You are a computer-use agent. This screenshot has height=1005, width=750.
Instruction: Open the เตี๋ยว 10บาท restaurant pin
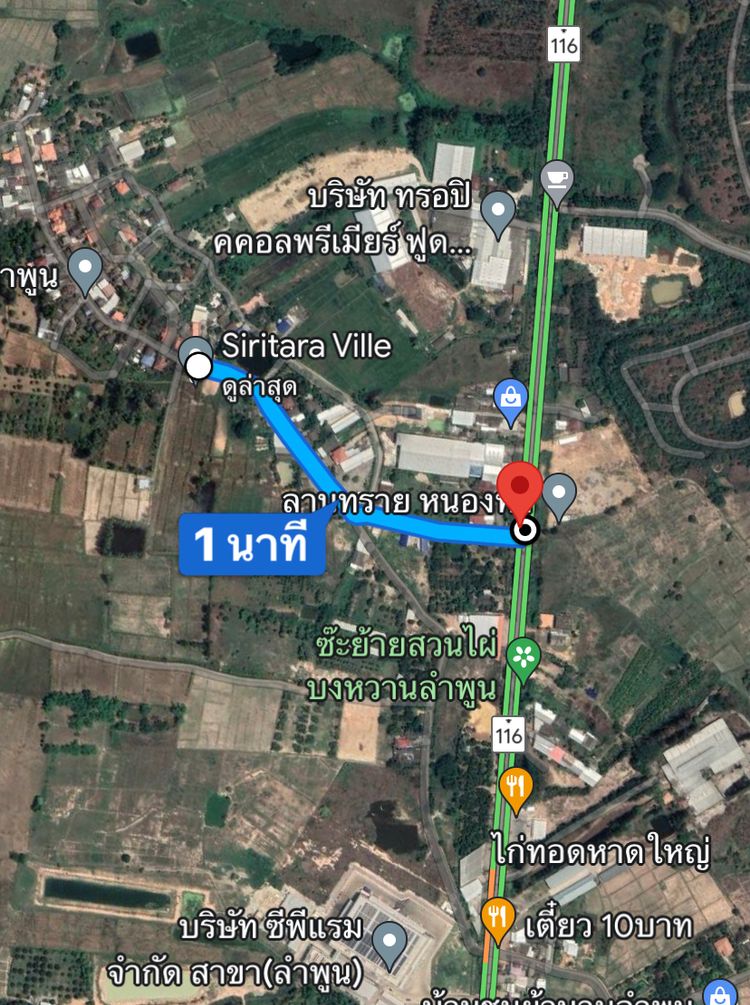pyautogui.click(x=497, y=916)
